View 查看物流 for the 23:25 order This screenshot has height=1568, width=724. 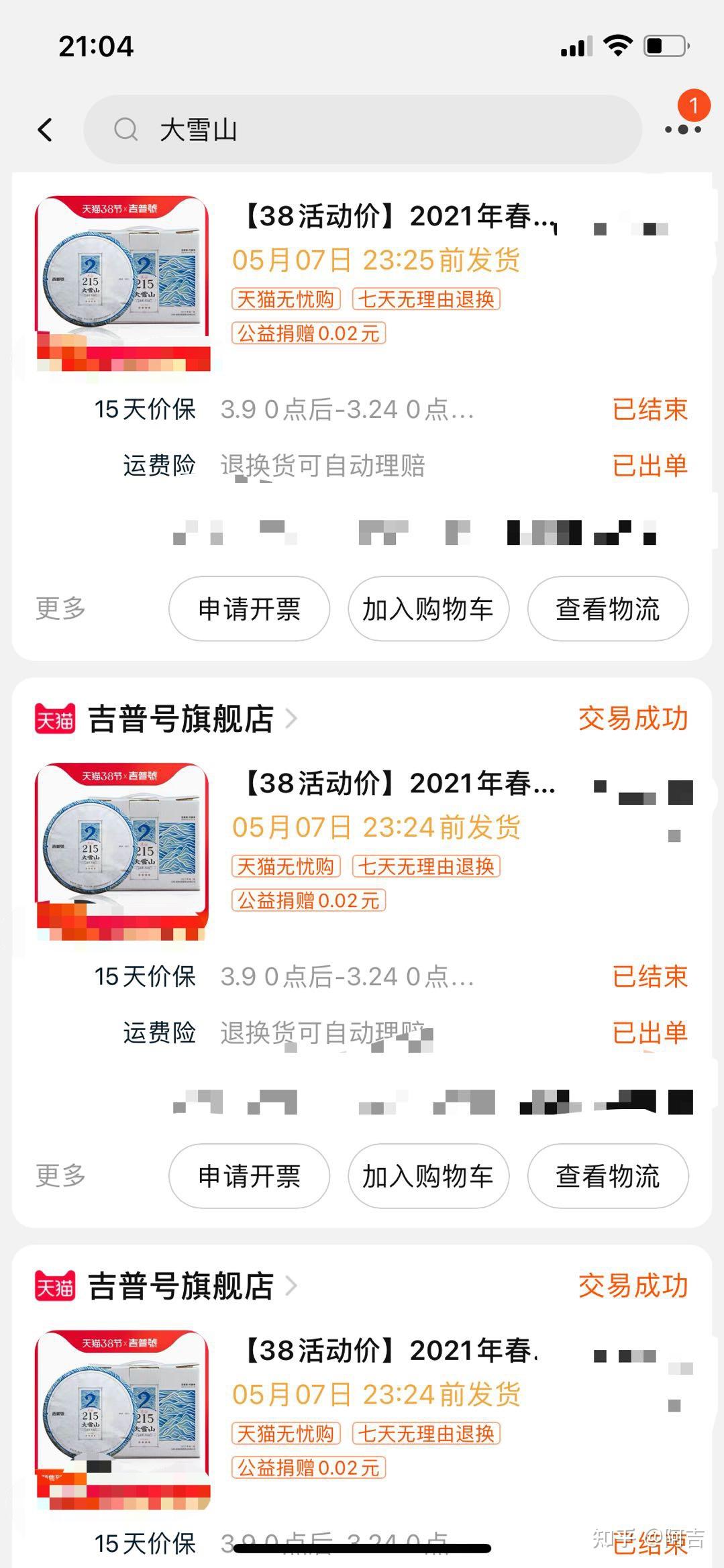coord(607,609)
